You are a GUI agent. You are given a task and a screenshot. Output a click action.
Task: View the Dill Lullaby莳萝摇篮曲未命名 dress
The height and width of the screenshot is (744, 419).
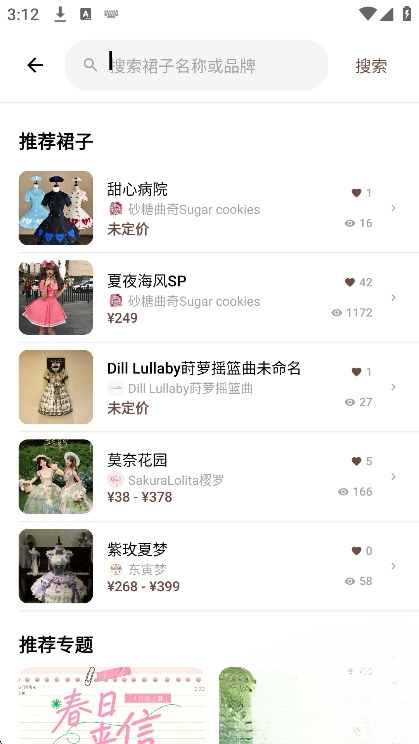point(219,387)
